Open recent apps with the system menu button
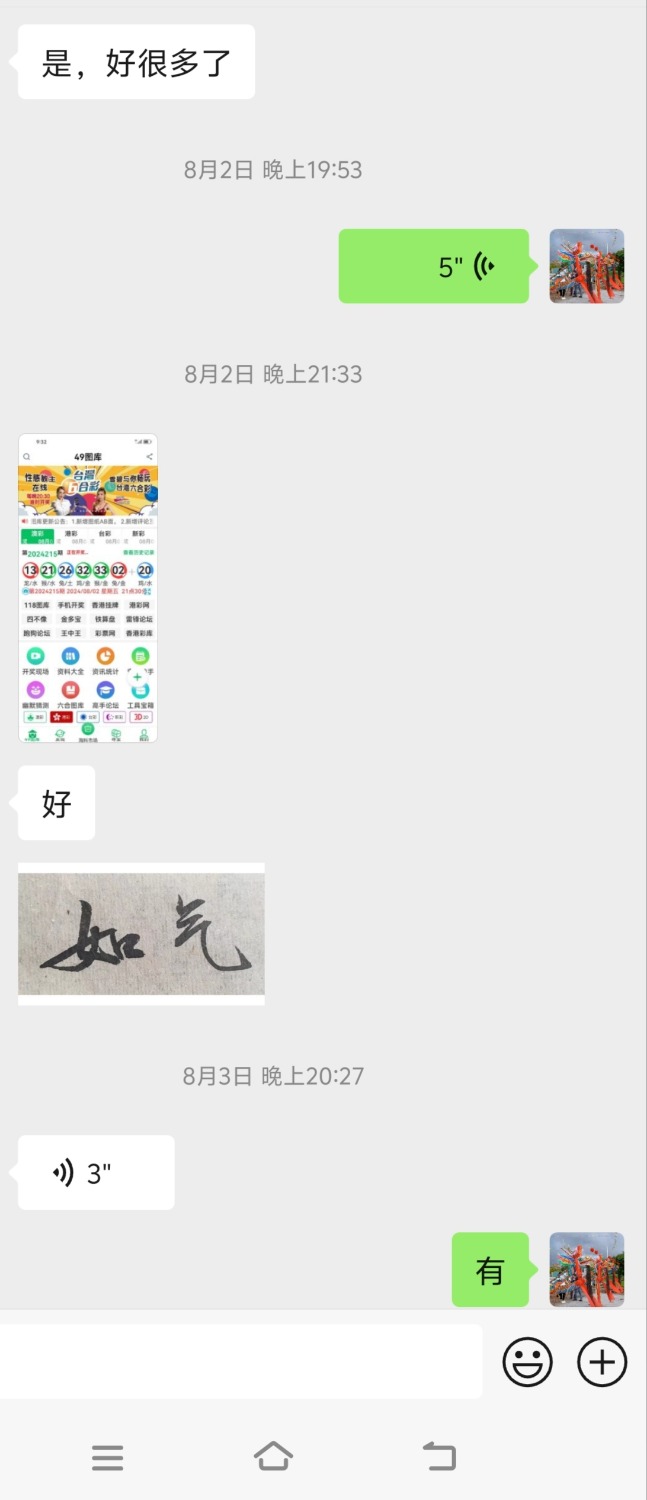Screen dimensions: 647x1500 pyautogui.click(x=107, y=1457)
